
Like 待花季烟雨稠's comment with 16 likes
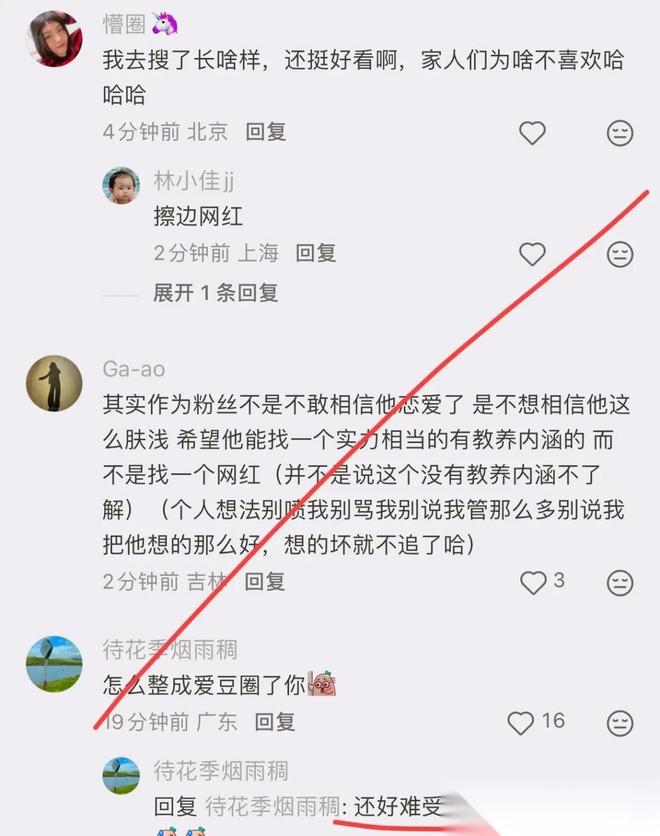coord(521,722)
